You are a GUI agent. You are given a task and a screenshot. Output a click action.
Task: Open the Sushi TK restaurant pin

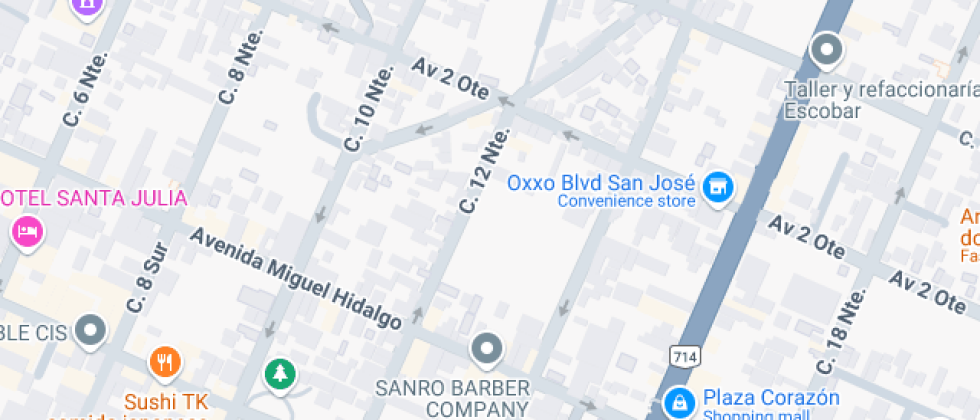click(165, 362)
